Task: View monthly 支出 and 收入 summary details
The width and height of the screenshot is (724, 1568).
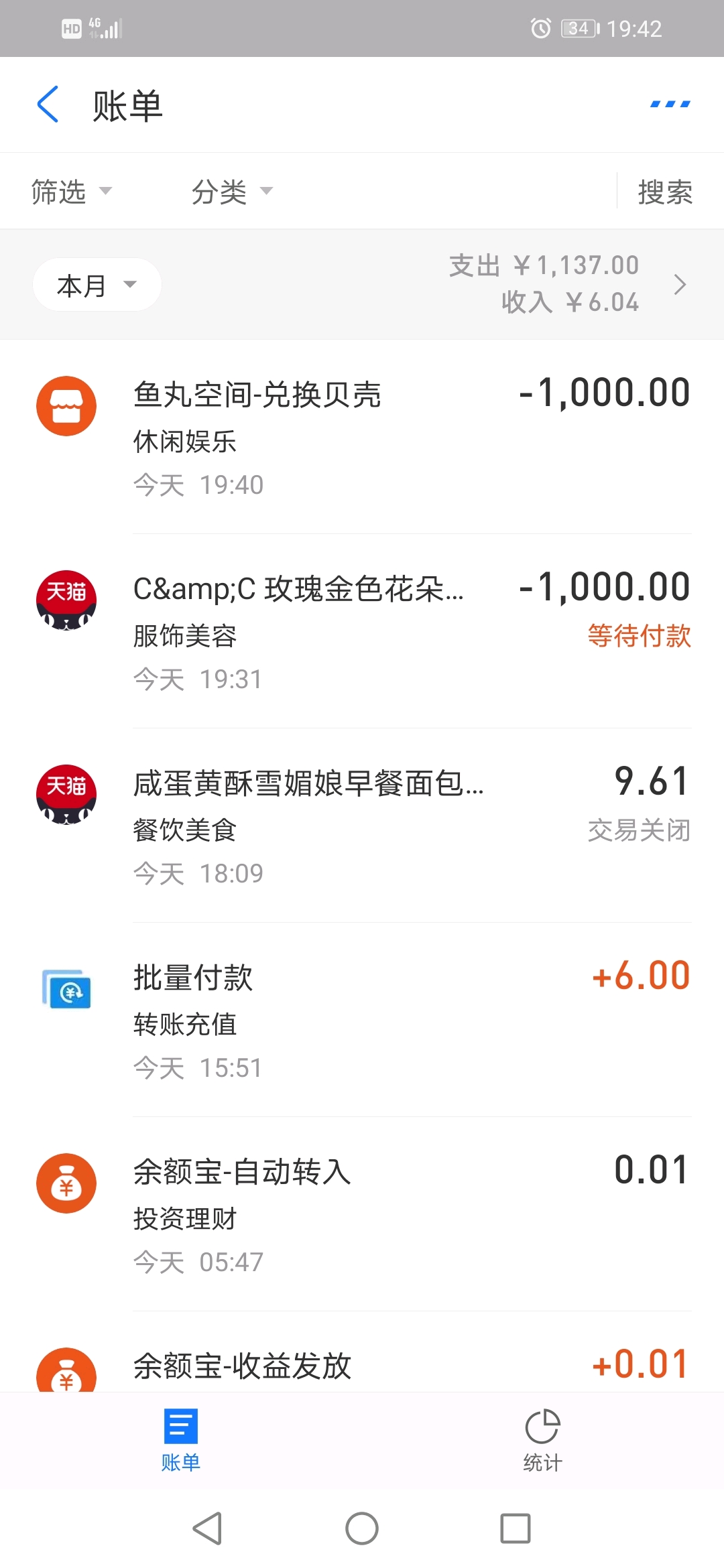Action: tap(570, 284)
